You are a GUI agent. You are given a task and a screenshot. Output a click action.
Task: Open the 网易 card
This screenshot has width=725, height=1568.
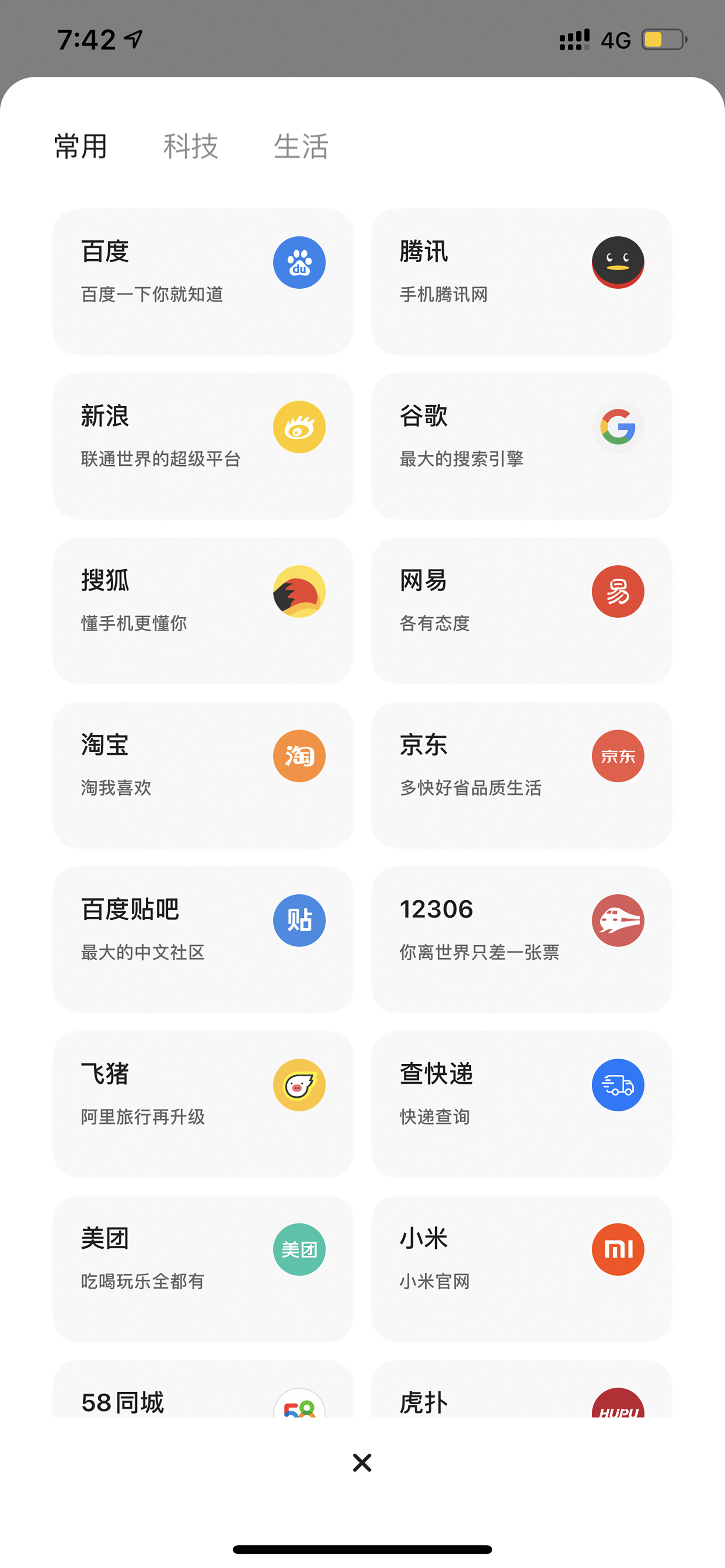coord(521,611)
